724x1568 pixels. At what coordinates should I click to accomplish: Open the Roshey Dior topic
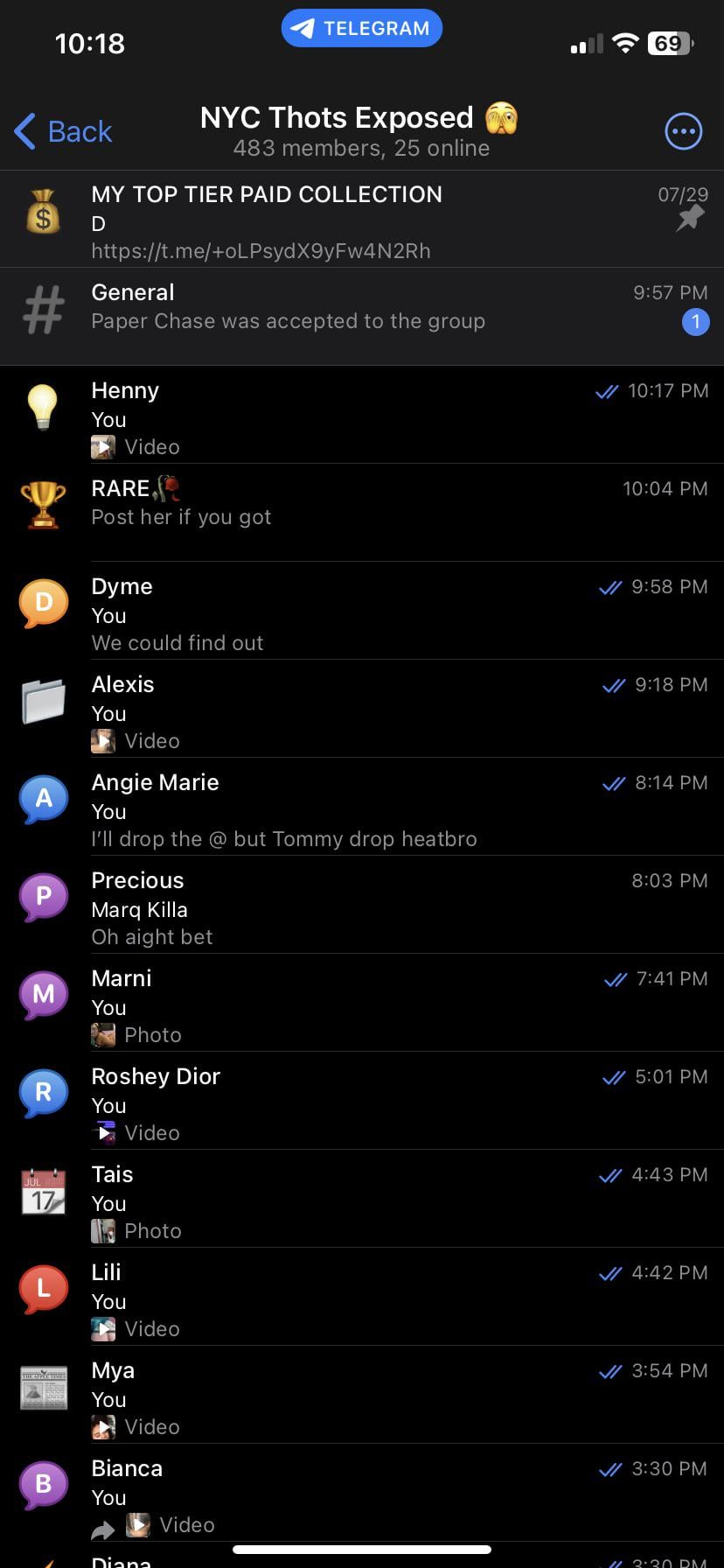point(362,1102)
